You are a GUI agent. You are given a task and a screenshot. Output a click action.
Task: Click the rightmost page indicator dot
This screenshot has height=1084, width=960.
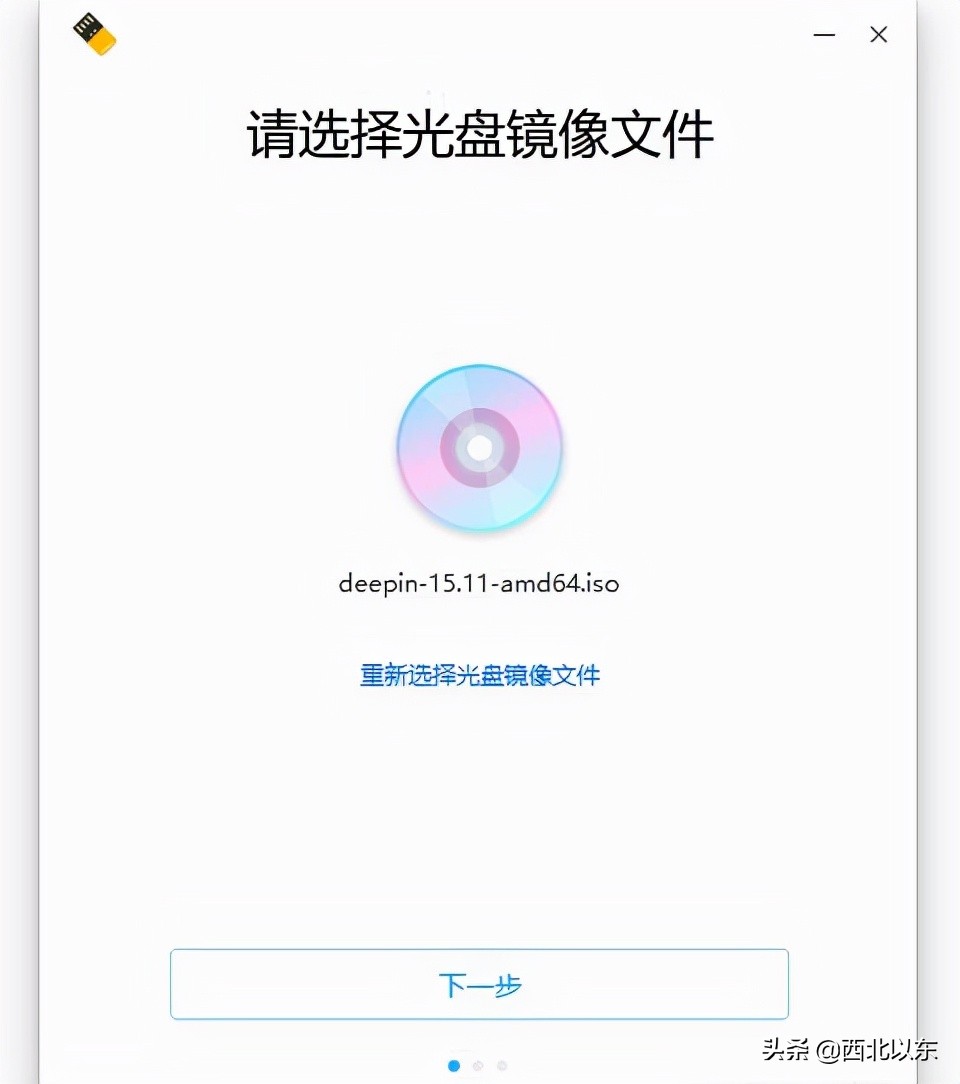(501, 1066)
